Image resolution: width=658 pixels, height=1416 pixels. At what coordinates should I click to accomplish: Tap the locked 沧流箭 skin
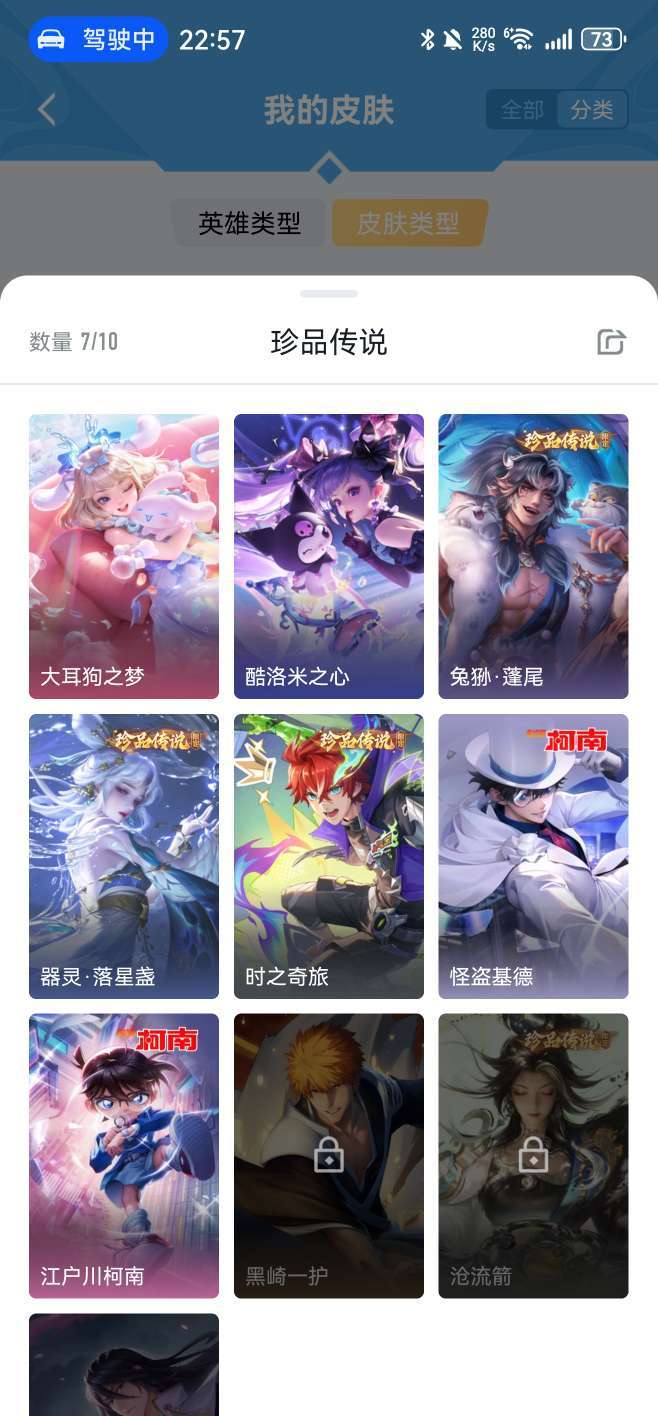tap(533, 1156)
